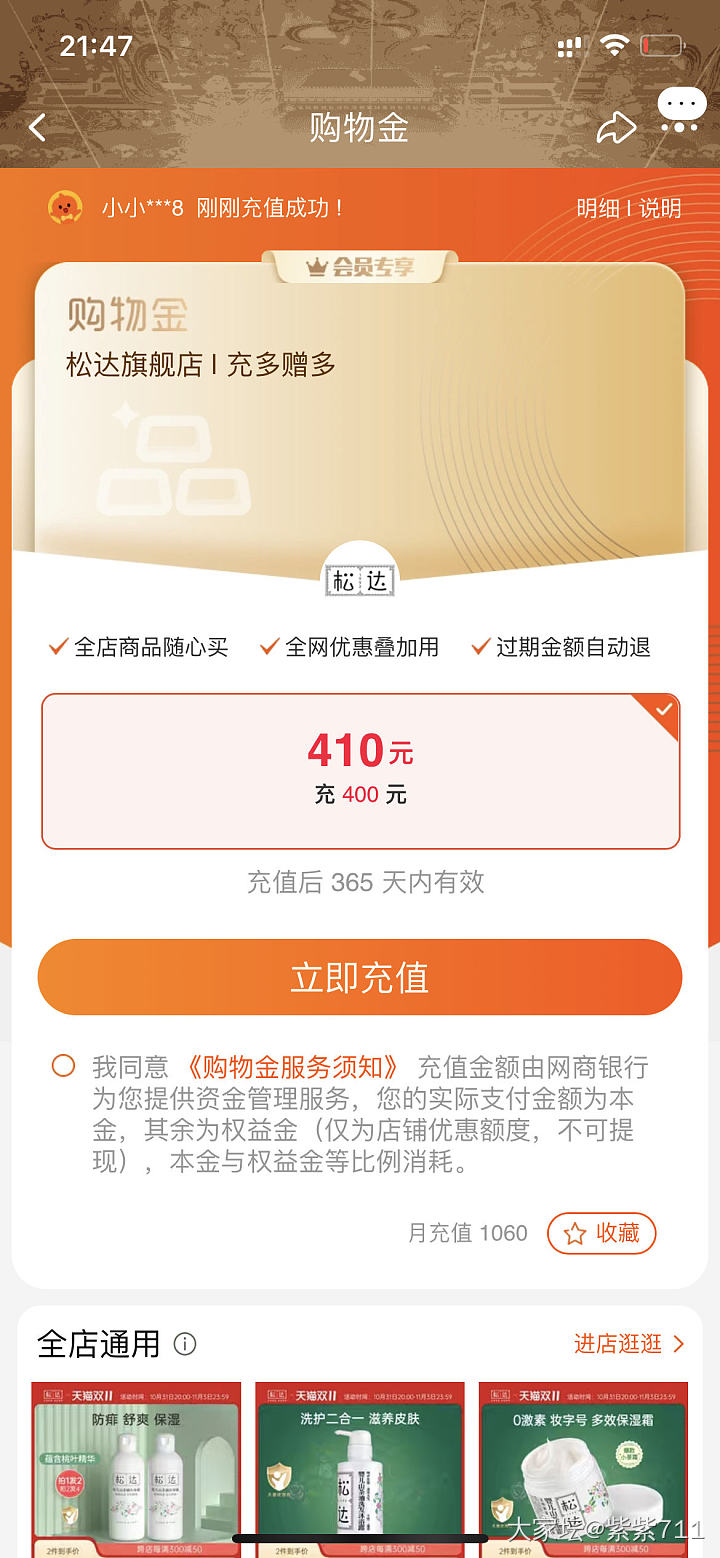Open the 防痱 舒爽 保湿 product card
Viewport: 720px width, 1558px height.
(136, 1469)
